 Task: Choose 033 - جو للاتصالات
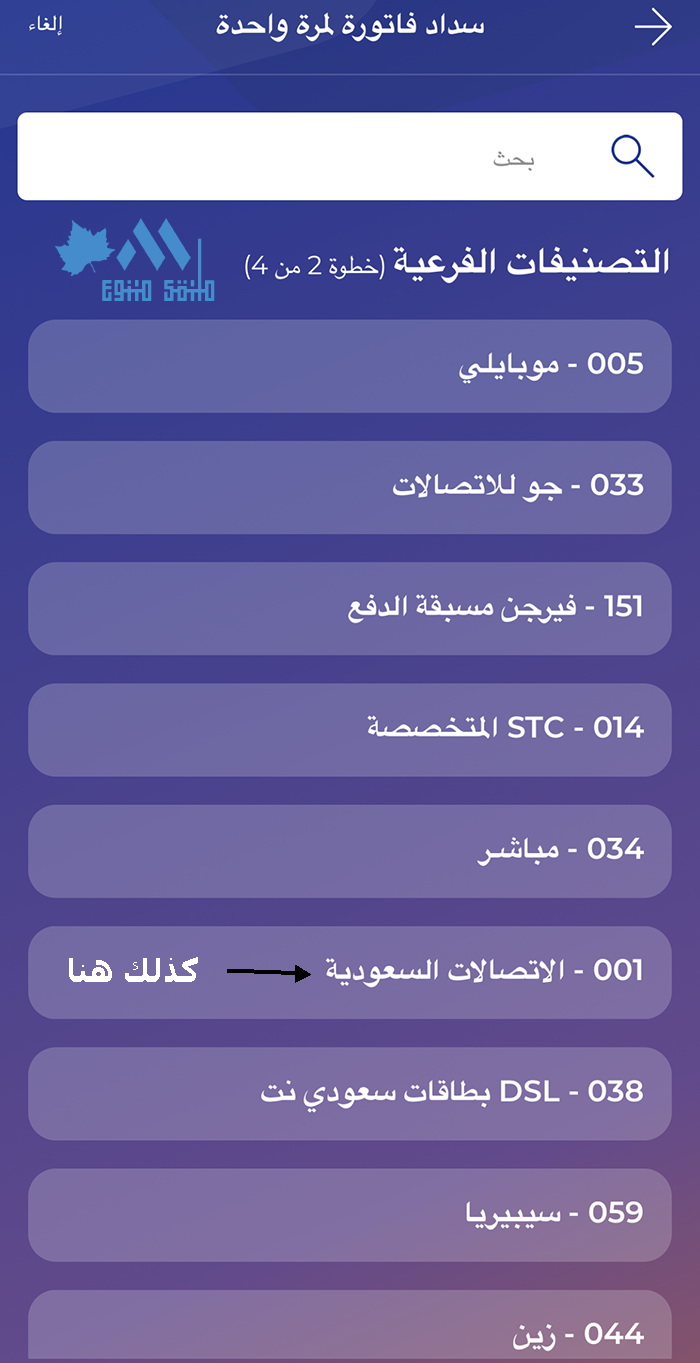click(x=349, y=487)
